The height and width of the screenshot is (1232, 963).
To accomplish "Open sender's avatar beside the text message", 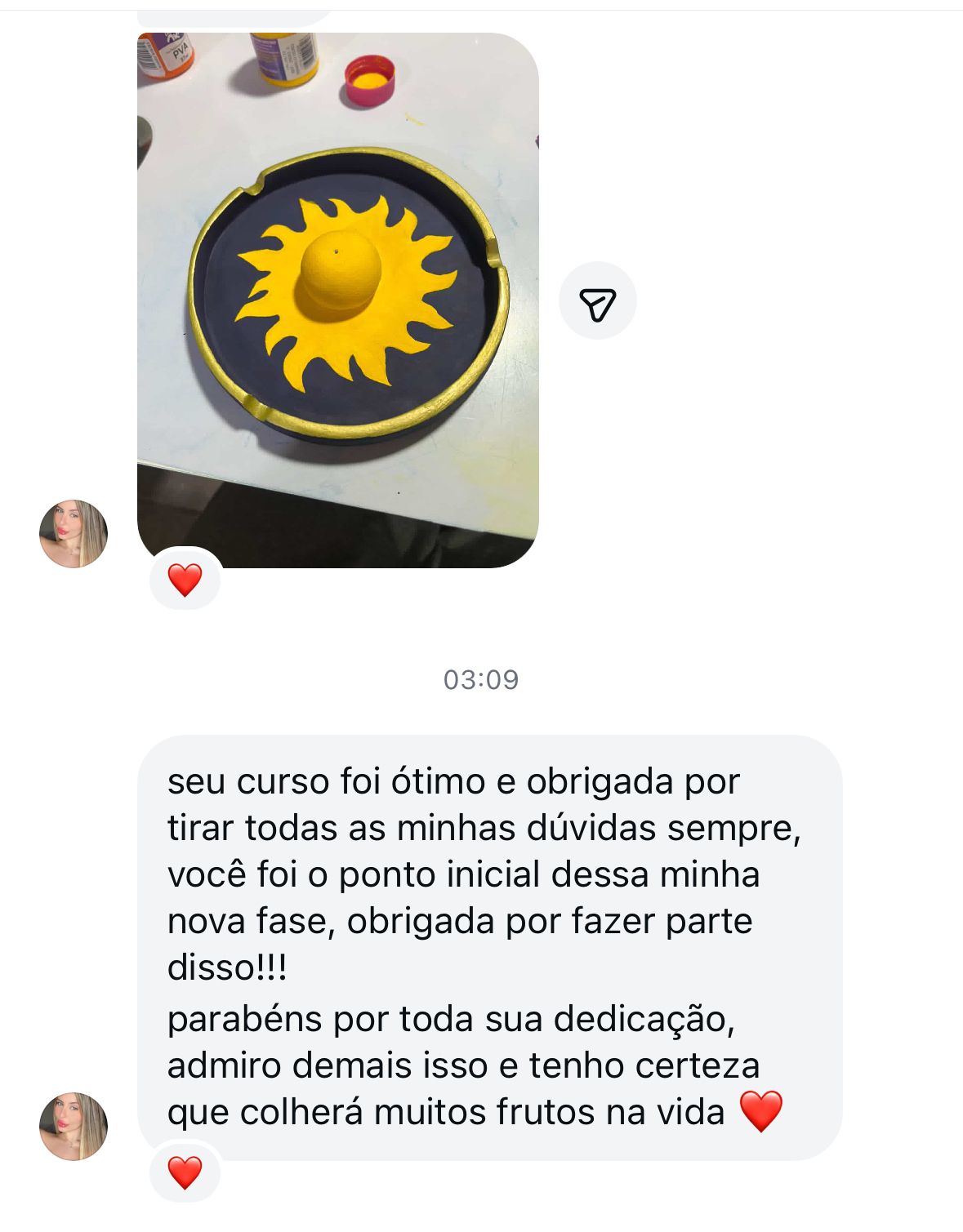I will pos(74,1126).
